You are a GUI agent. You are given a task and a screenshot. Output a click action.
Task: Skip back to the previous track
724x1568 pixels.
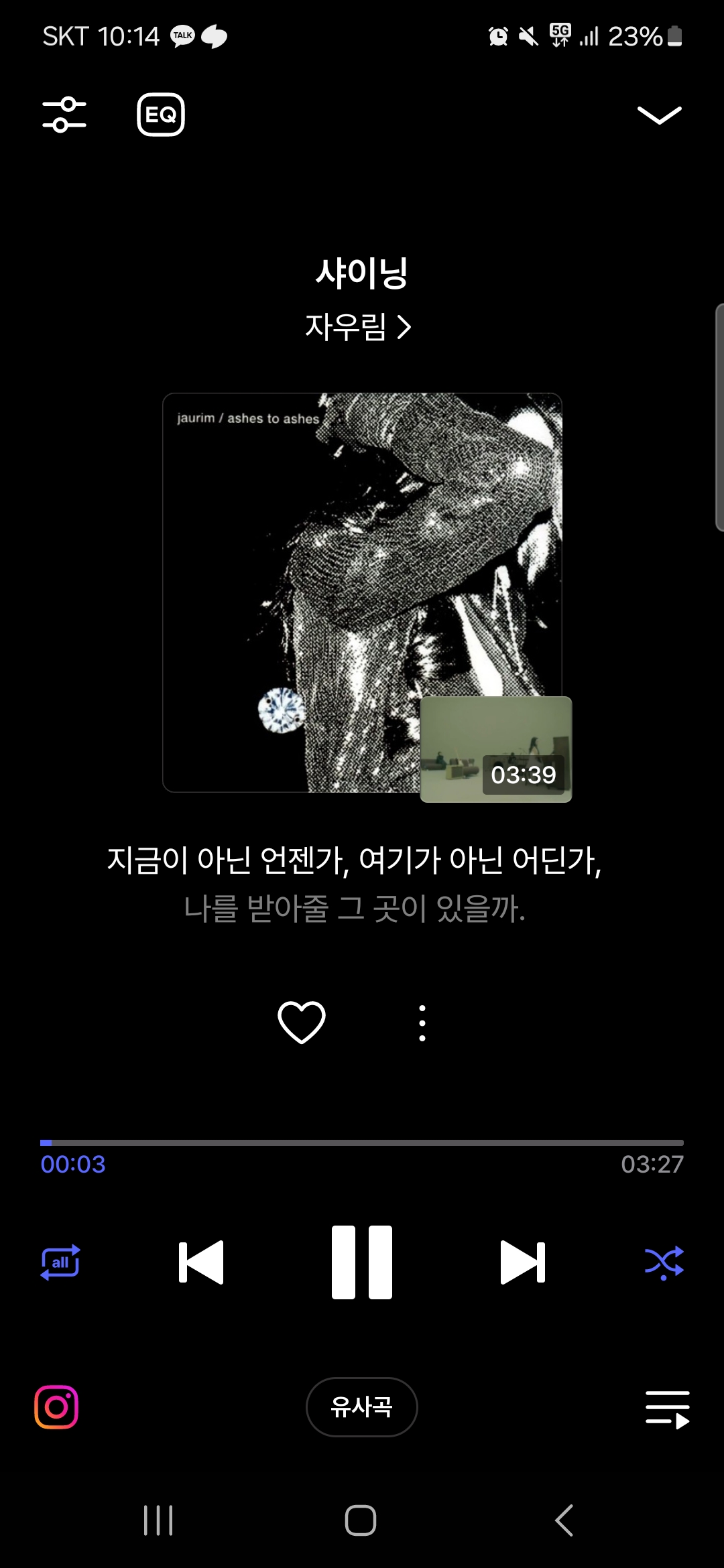201,1262
